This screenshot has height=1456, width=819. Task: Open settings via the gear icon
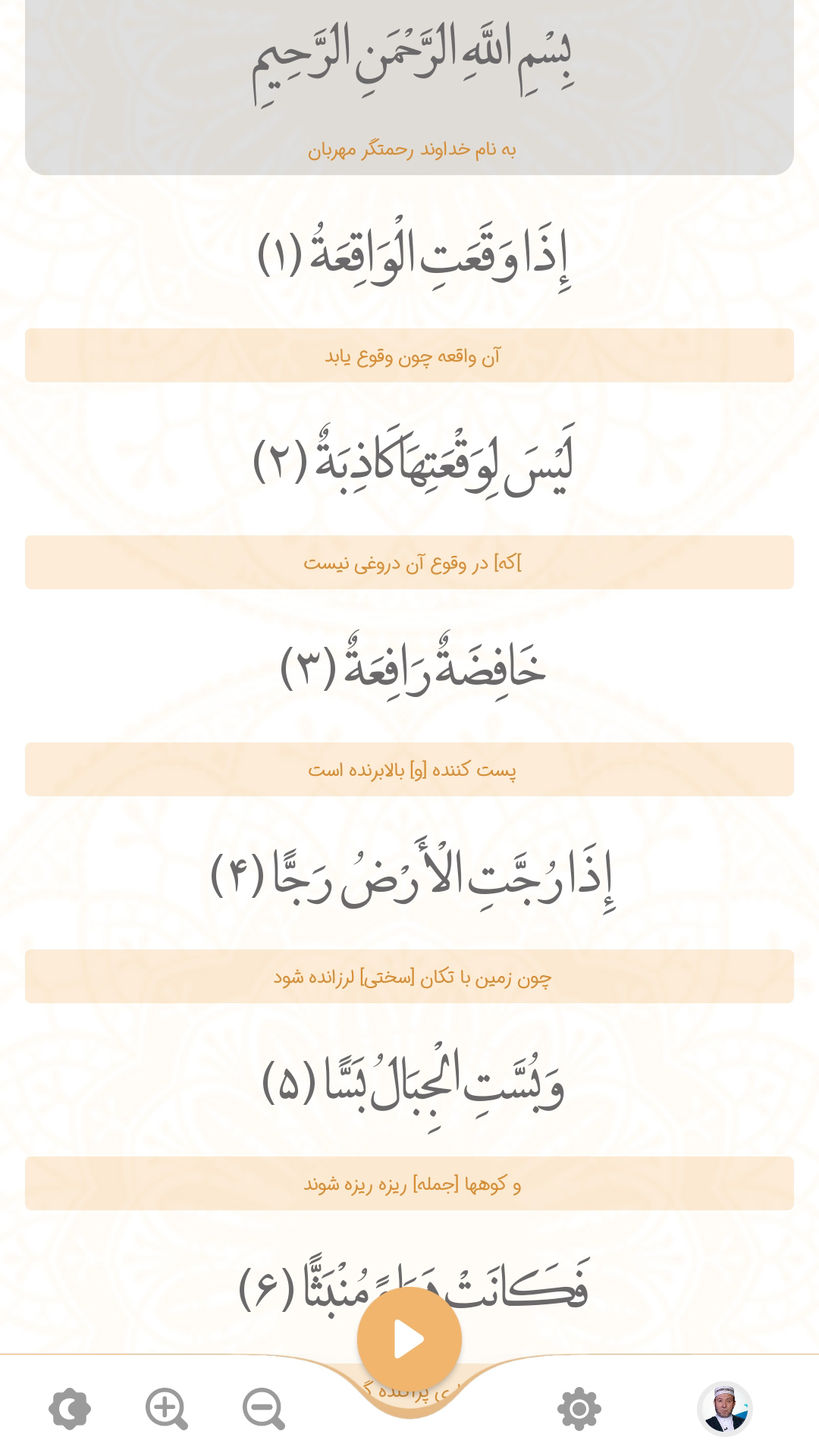(579, 1409)
